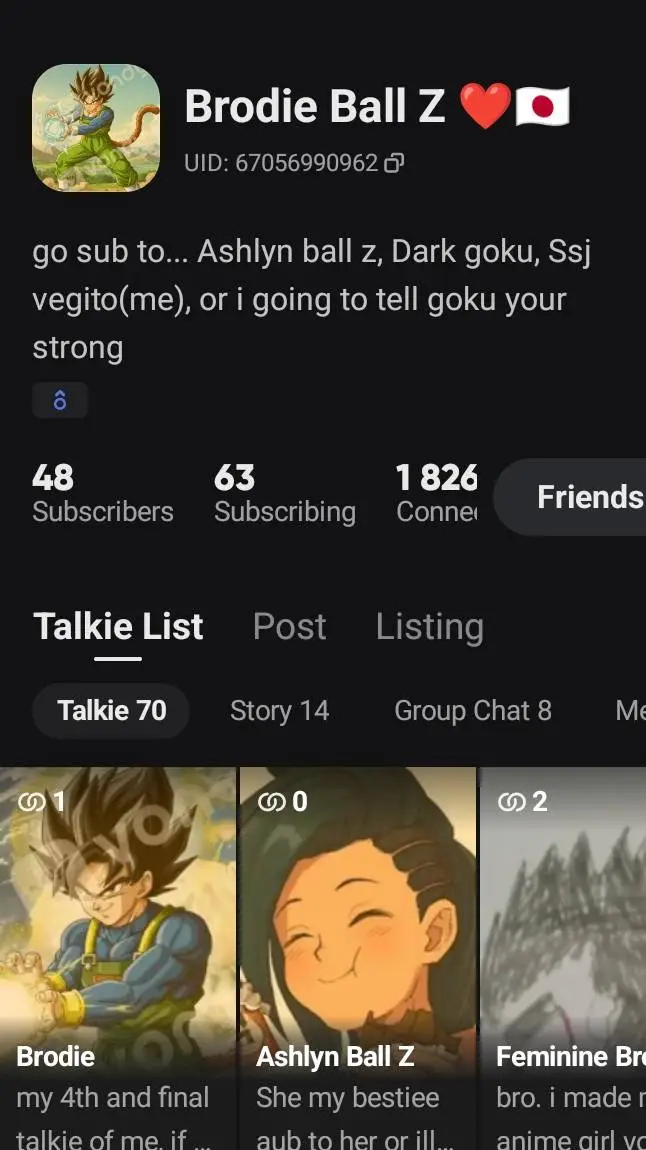Select the Talkie 70 chip
This screenshot has width=646, height=1150.
coord(111,711)
